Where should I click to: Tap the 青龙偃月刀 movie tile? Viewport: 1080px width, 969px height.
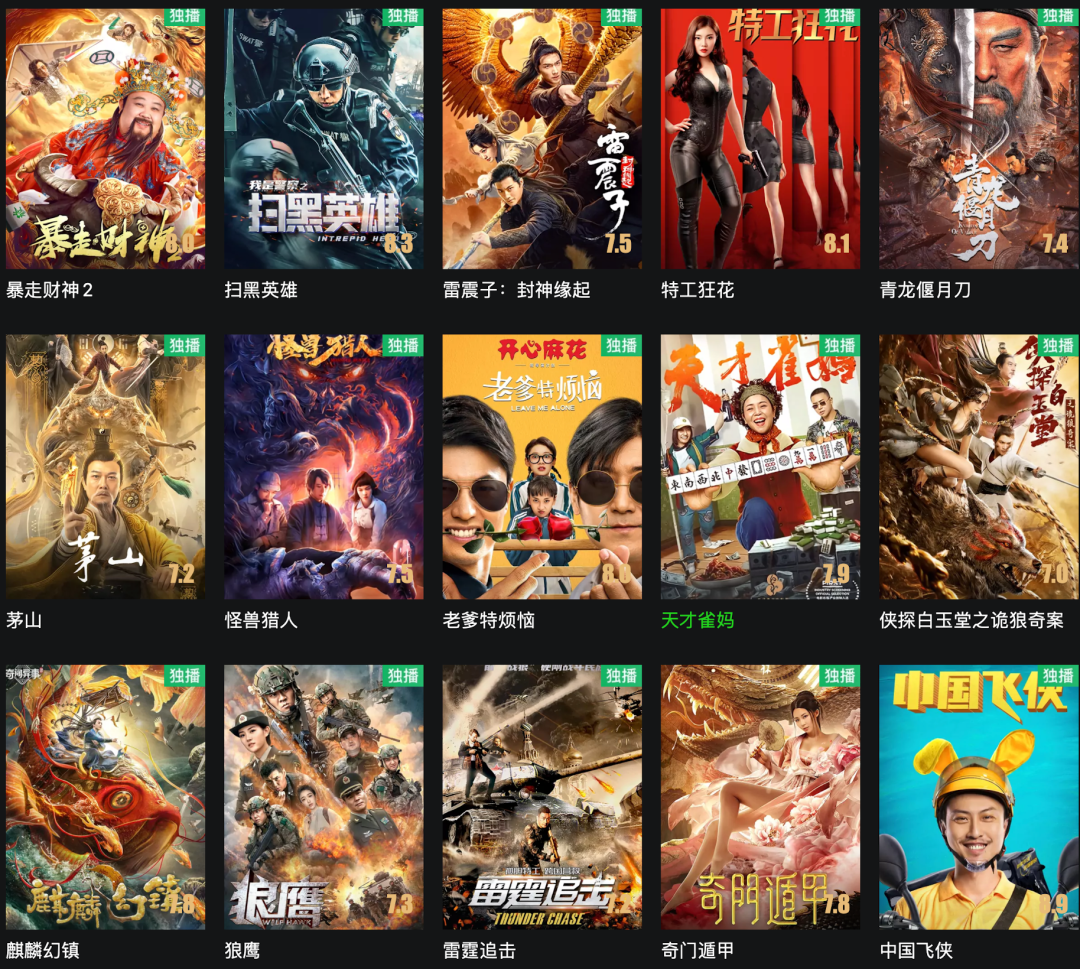pos(978,140)
